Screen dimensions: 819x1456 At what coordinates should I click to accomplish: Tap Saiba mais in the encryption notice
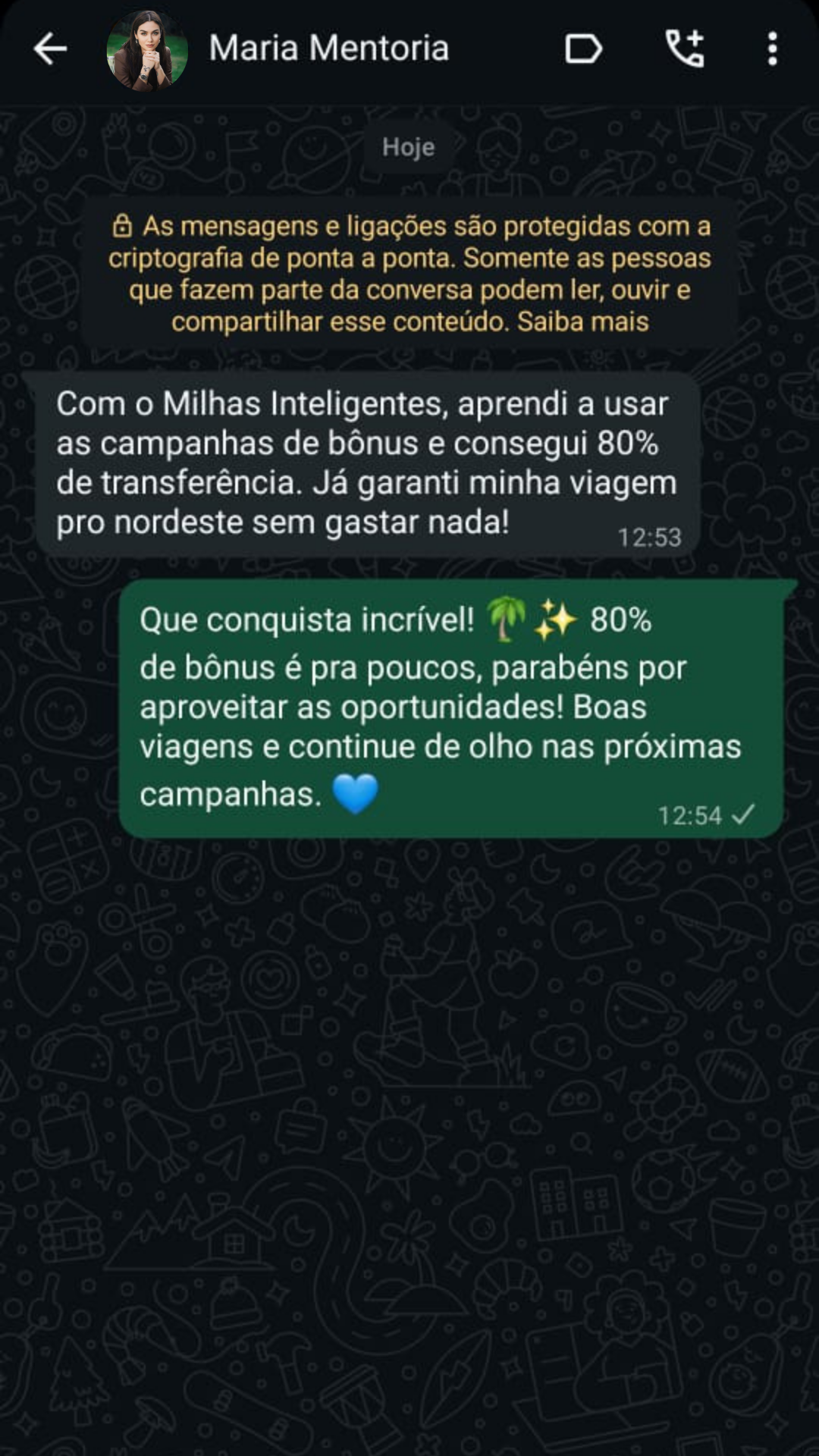pos(582,322)
